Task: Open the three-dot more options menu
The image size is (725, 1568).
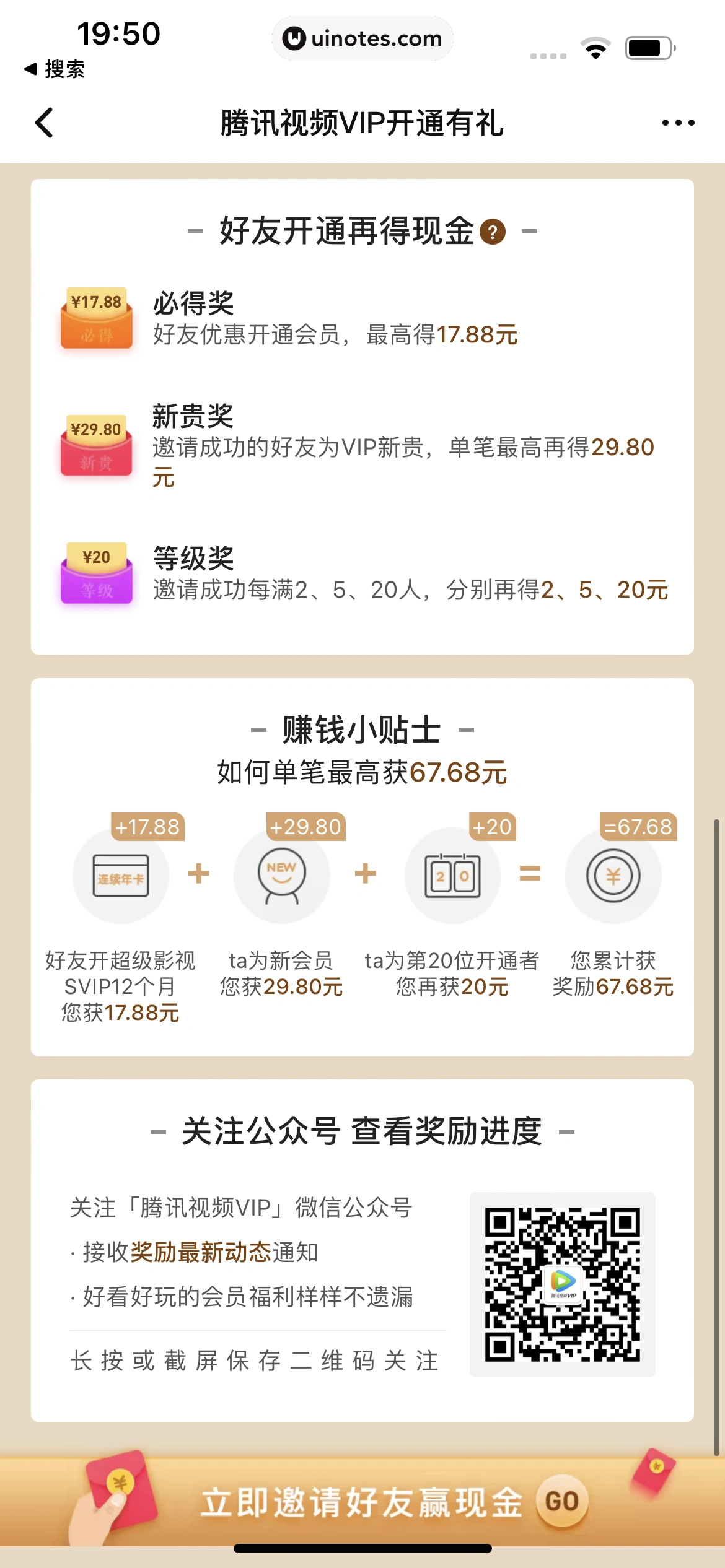Action: [x=677, y=122]
